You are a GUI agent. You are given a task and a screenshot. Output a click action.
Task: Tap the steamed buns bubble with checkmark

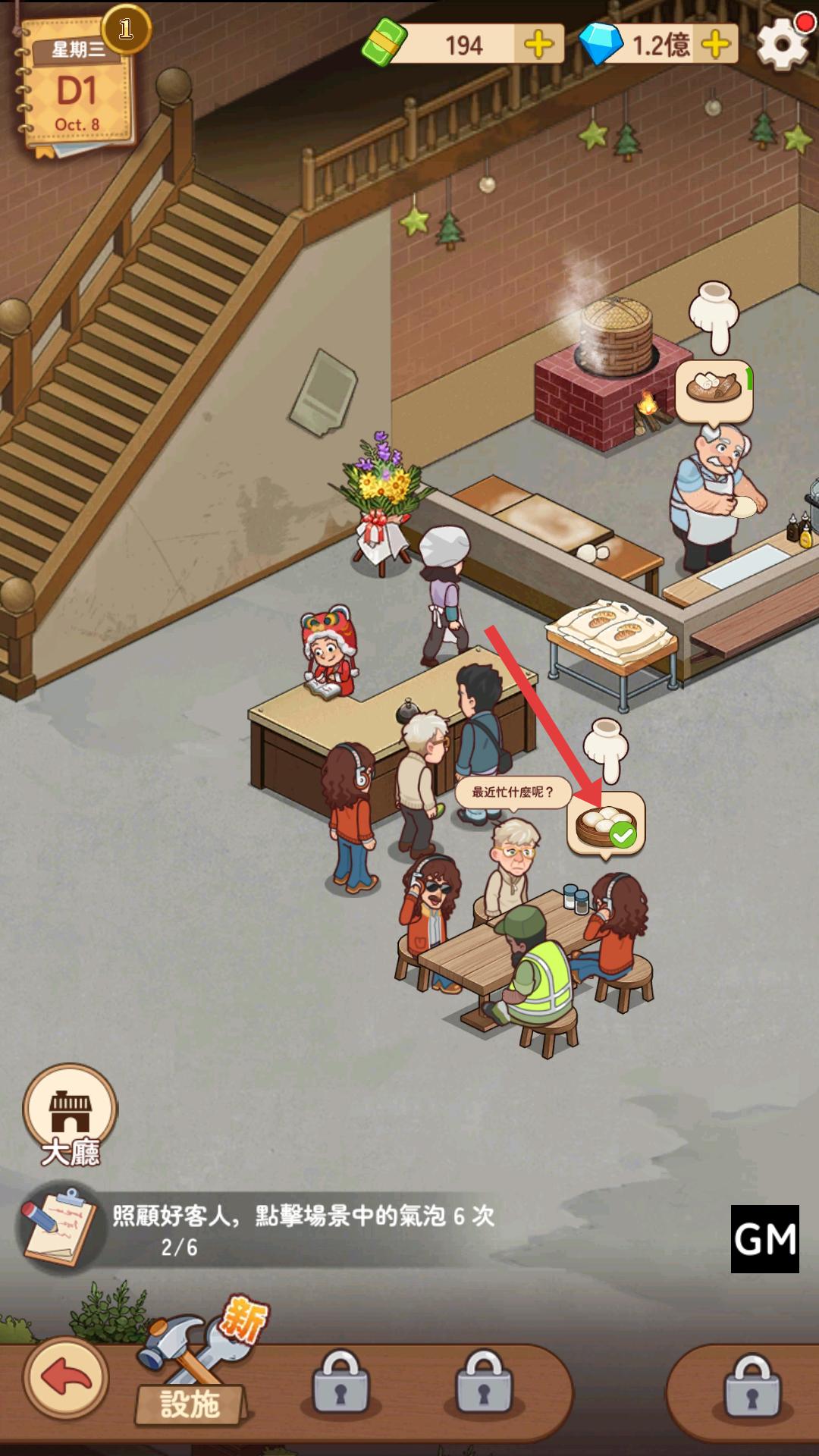[x=605, y=825]
